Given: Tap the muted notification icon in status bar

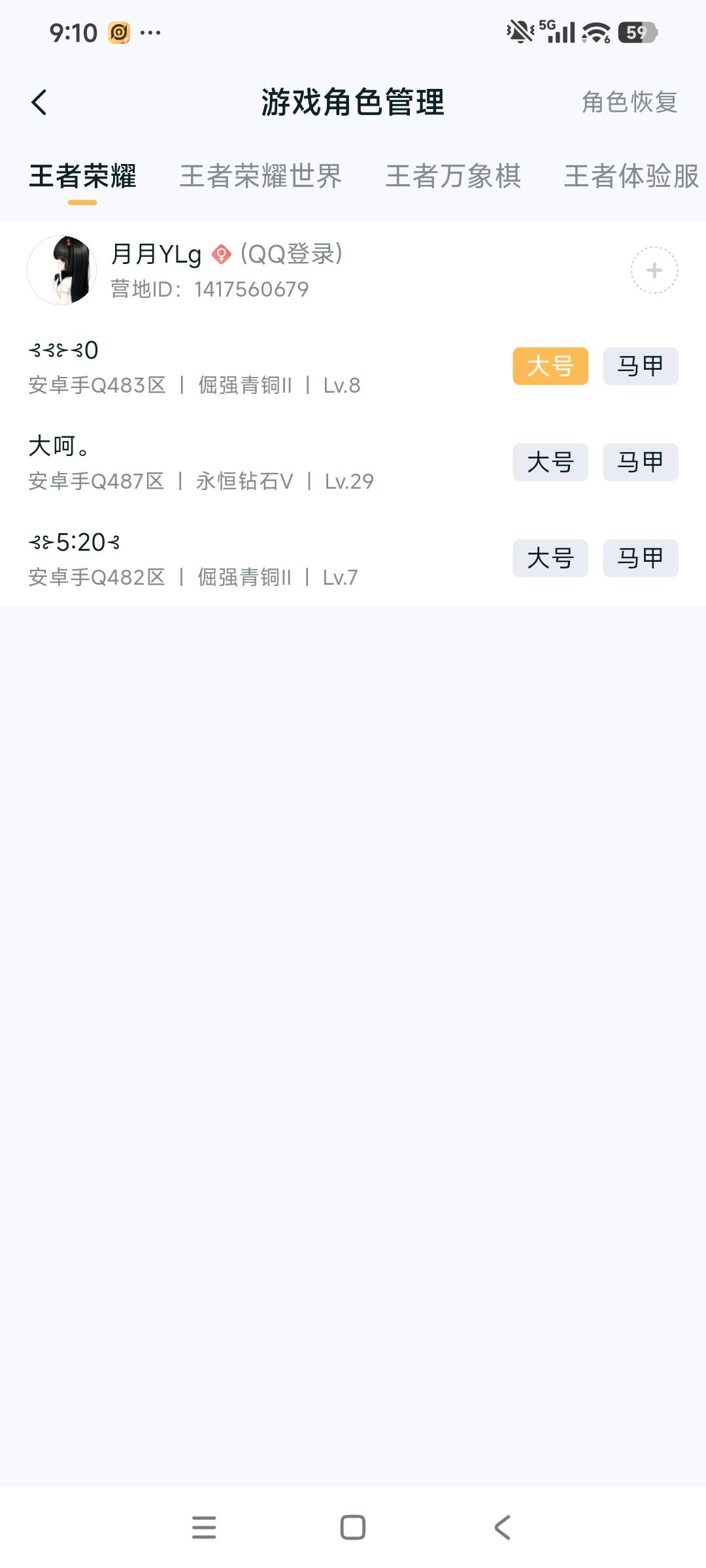Looking at the screenshot, I should [518, 30].
